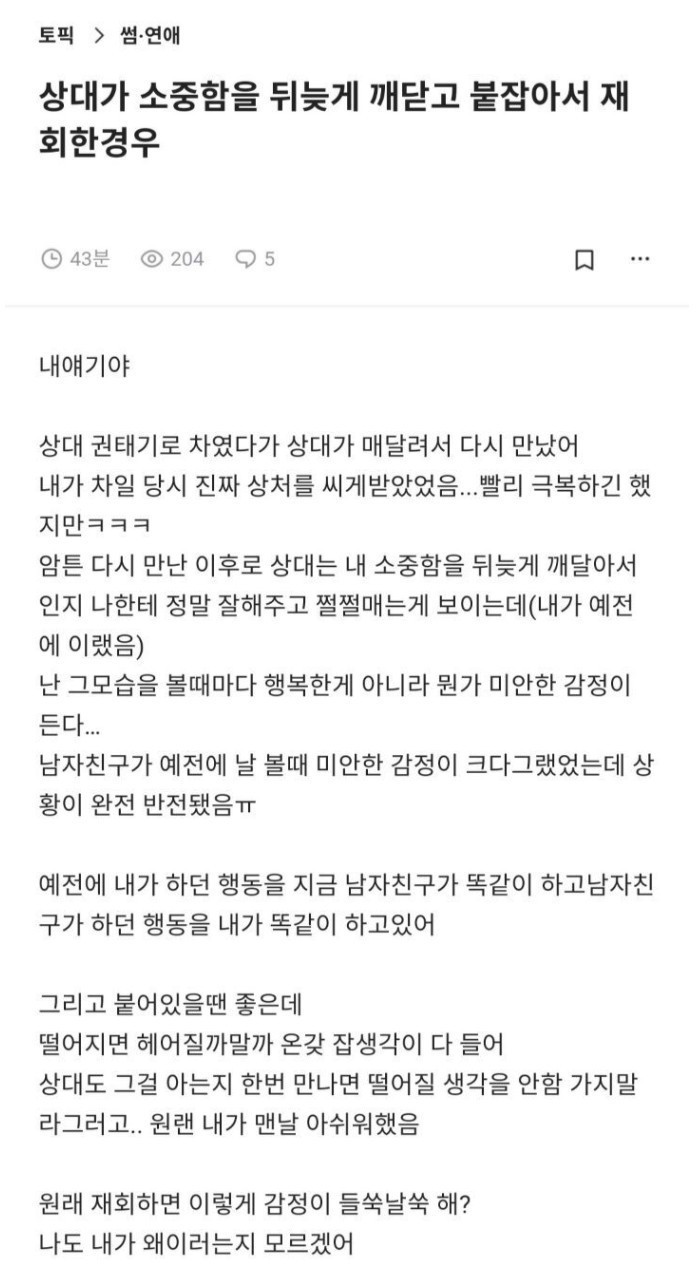Go to the 썸·연애 category
The image size is (698, 1272).
149,36
